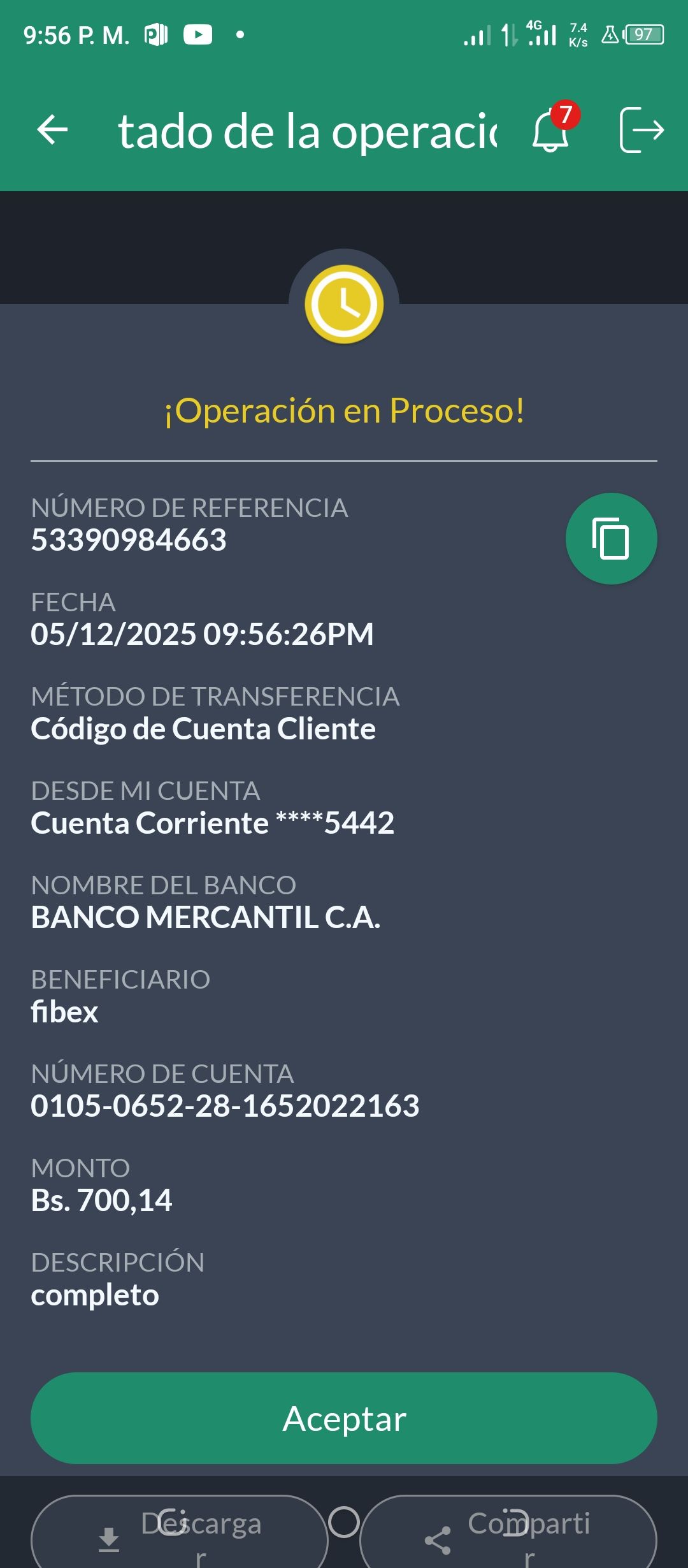Confirm with the Aceptar button
The height and width of the screenshot is (1568, 688).
click(x=344, y=1418)
